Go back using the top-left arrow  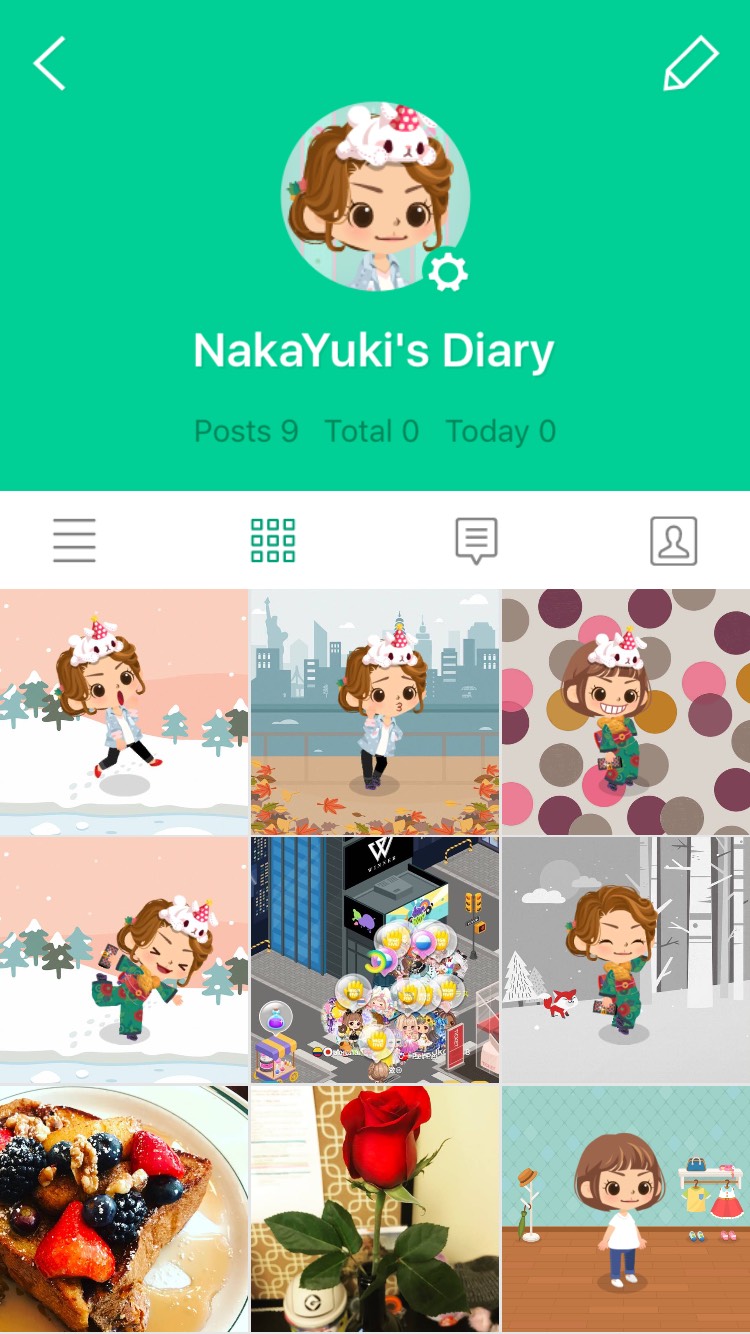click(50, 63)
